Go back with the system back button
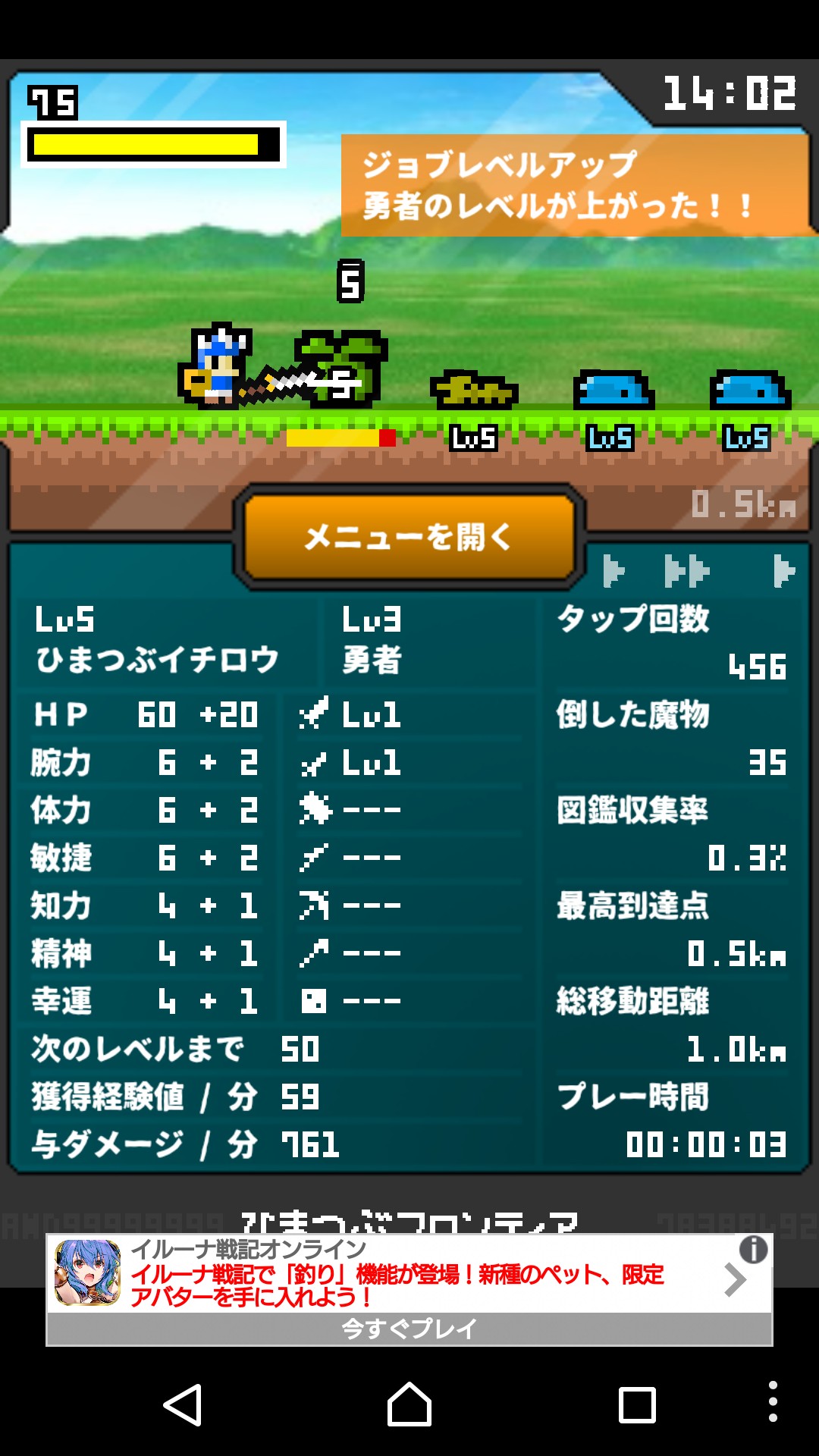819x1456 pixels. point(183,1404)
